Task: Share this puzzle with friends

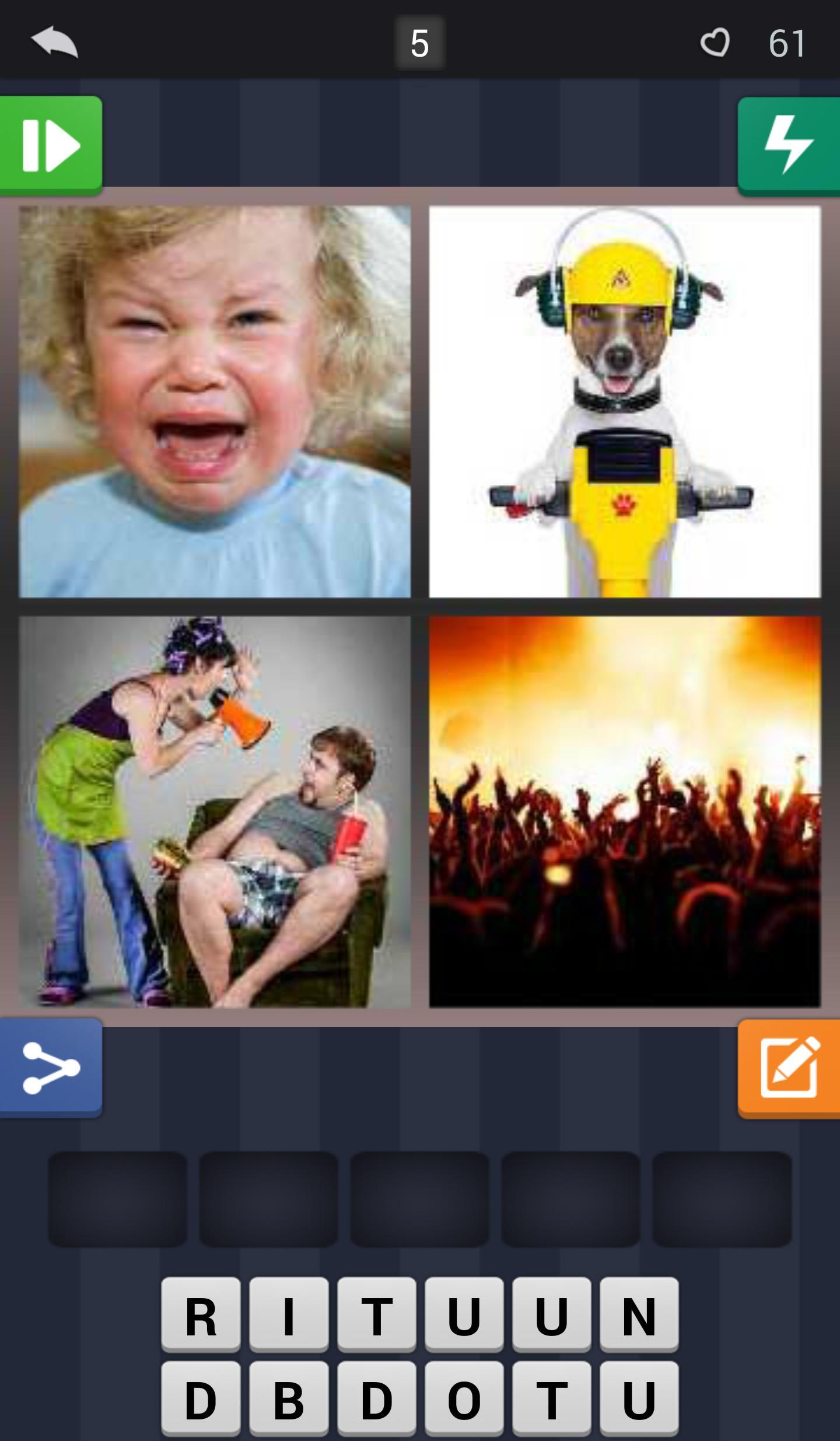Action: tap(51, 1068)
